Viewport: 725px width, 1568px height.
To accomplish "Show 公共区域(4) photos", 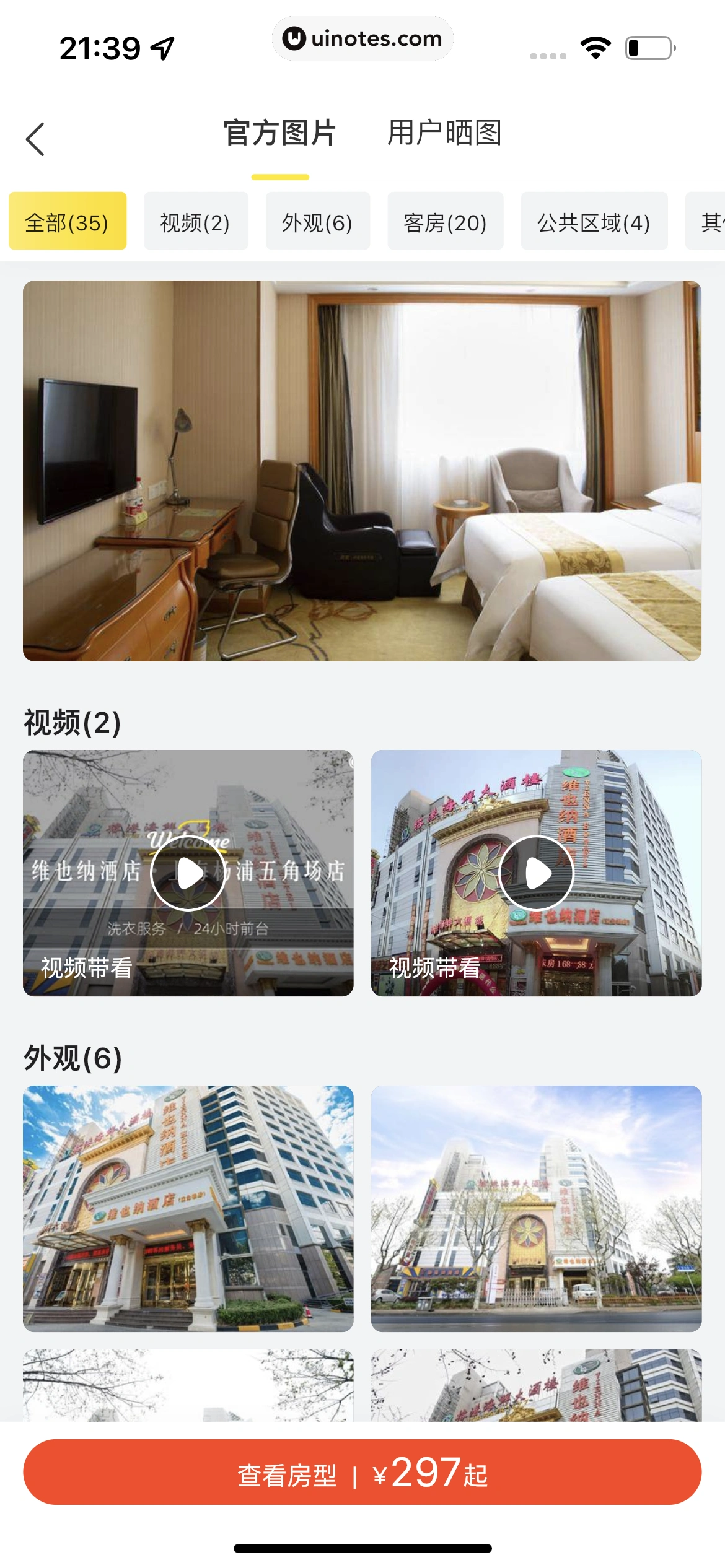I will pos(594,222).
